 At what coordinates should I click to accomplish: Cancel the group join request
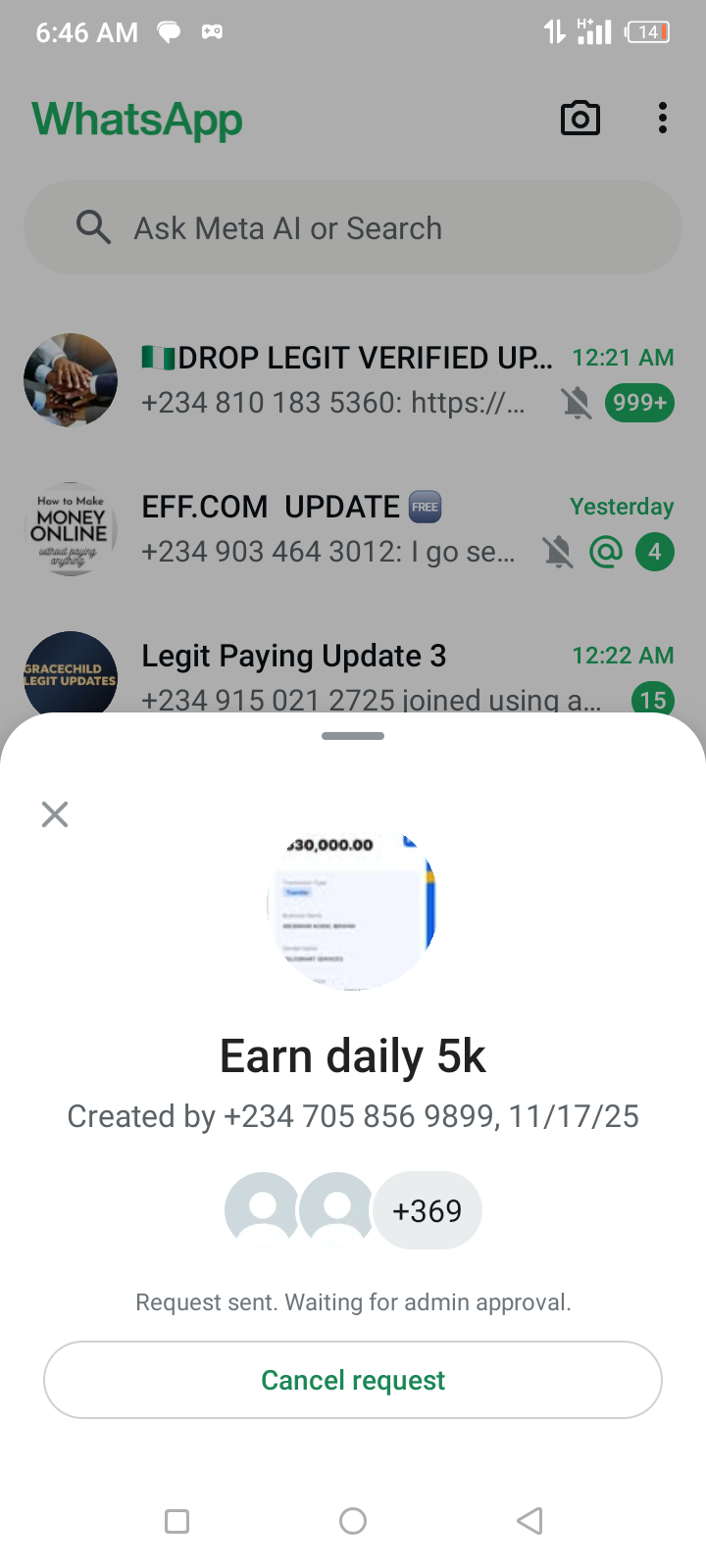[353, 1380]
